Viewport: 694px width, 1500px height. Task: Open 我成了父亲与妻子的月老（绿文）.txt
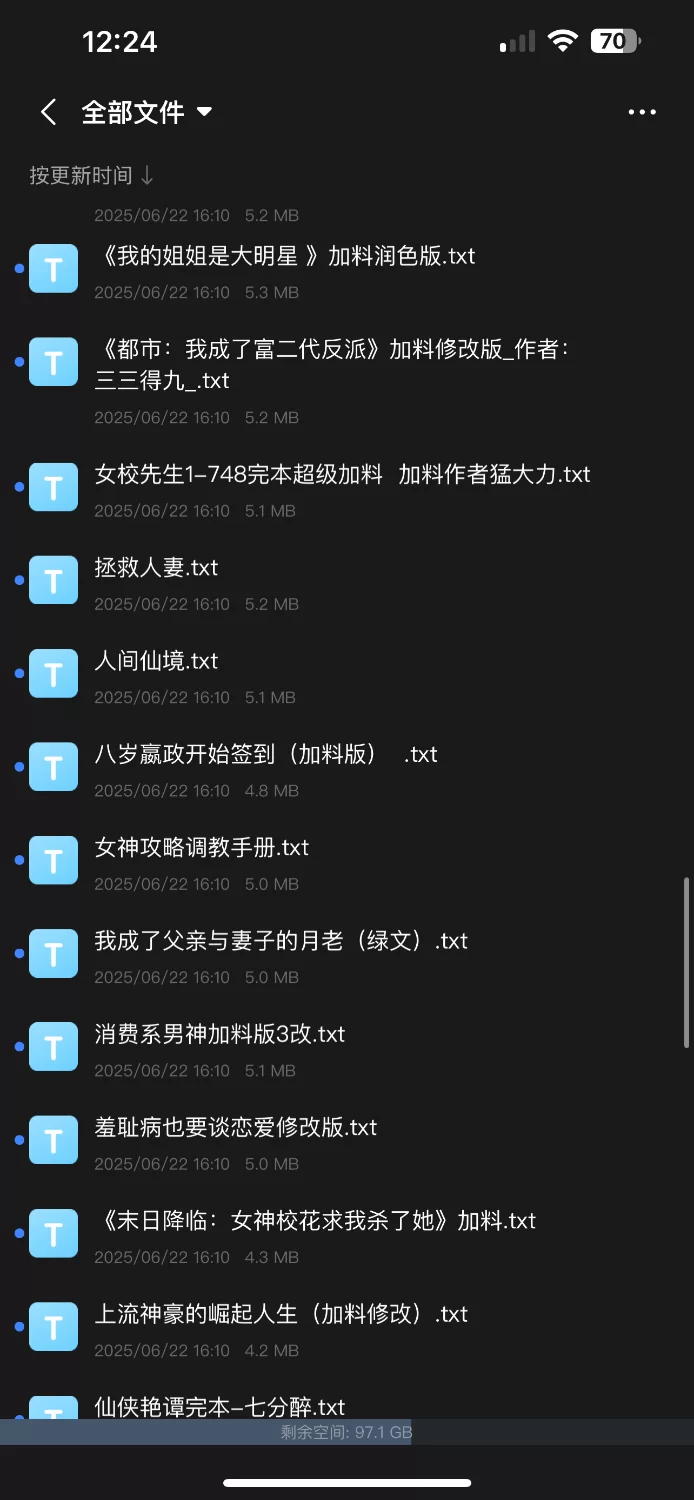(x=281, y=941)
